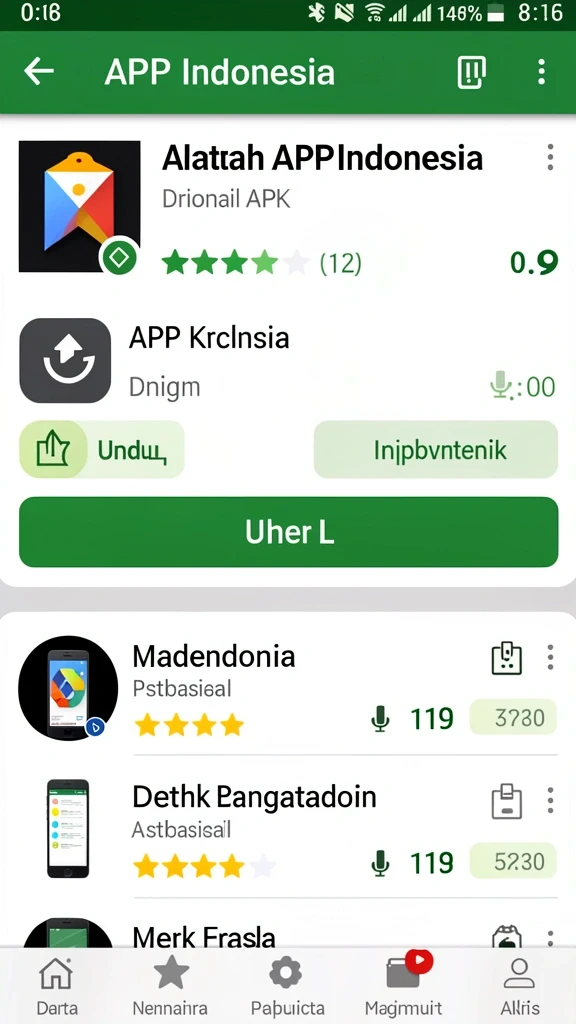Open the overflow menu for Madendonia

click(x=550, y=657)
